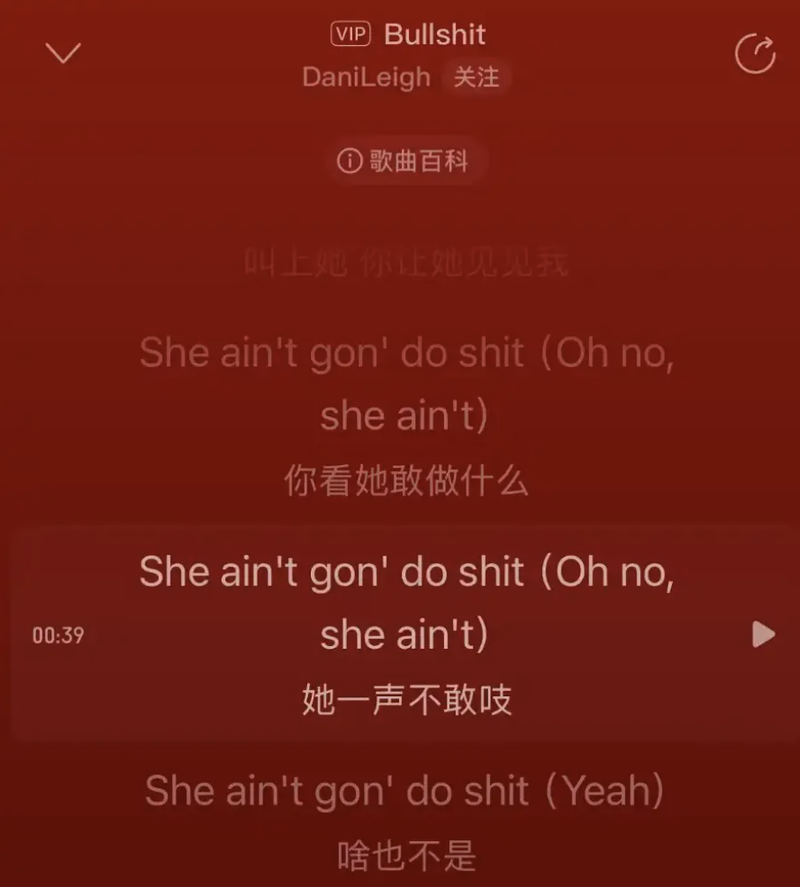Follow artist DaniLeigh with 关注 button

tap(476, 77)
